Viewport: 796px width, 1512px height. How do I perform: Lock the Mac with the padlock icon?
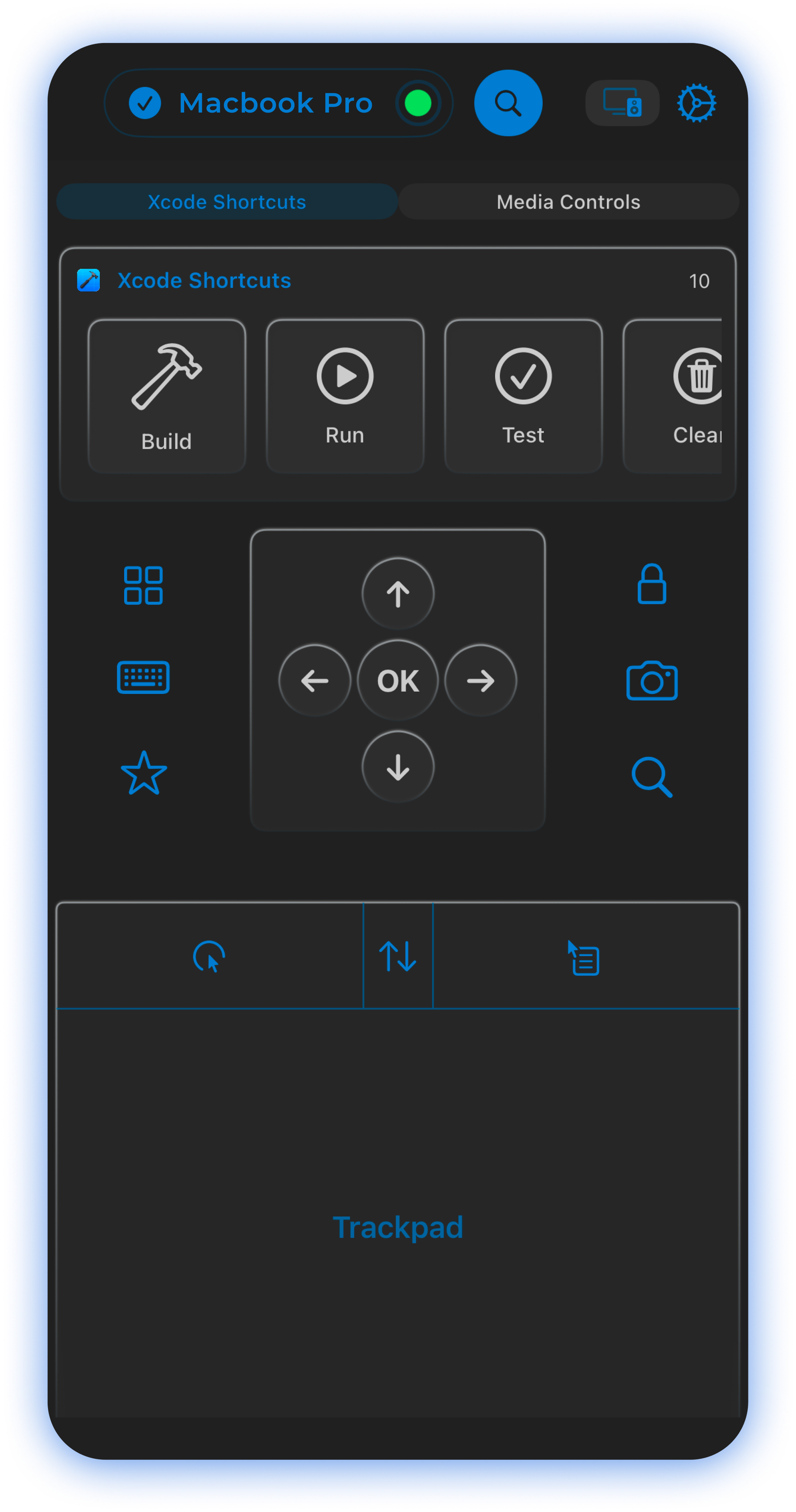[x=651, y=584]
